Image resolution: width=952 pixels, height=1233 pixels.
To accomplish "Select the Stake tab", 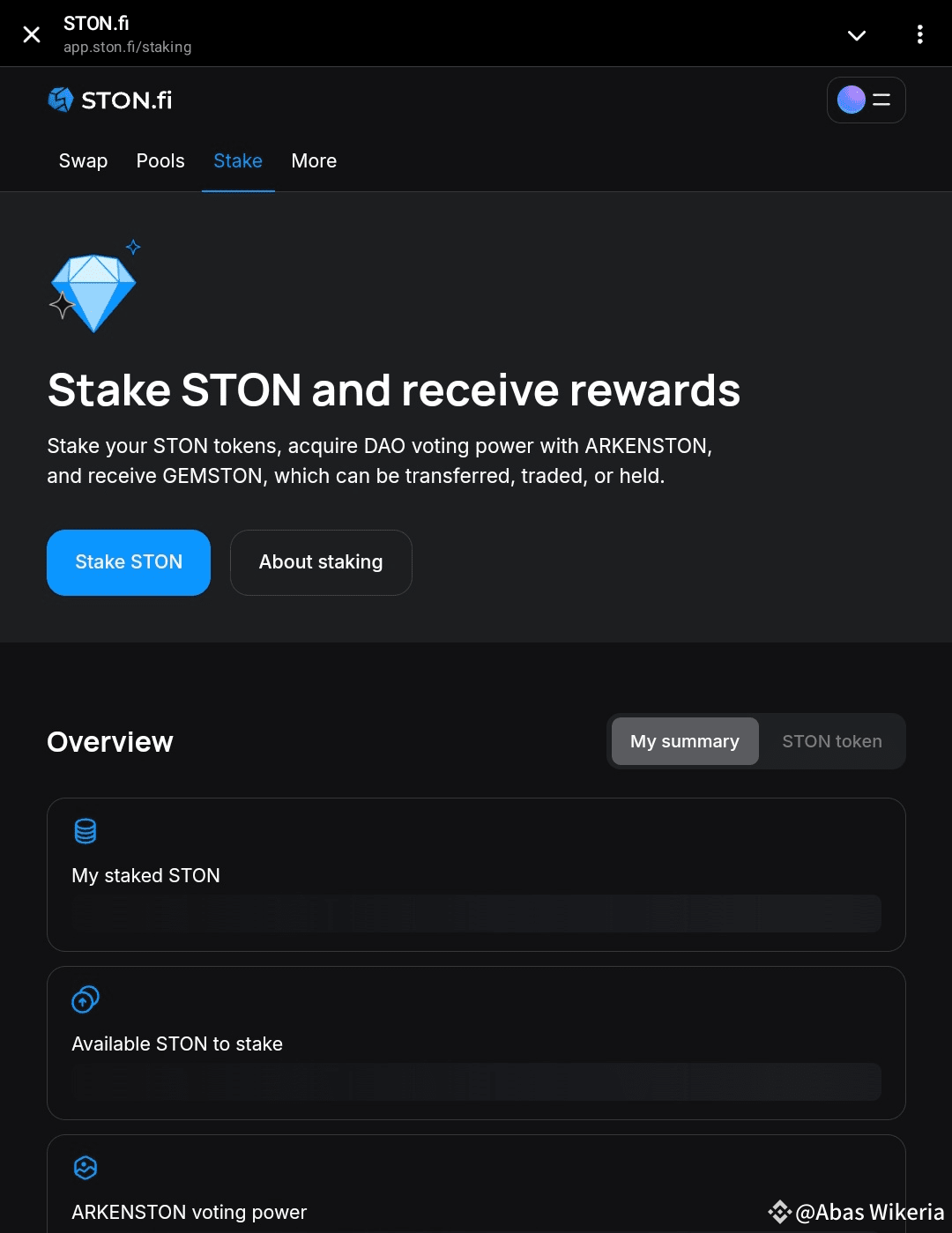I will pyautogui.click(x=238, y=161).
